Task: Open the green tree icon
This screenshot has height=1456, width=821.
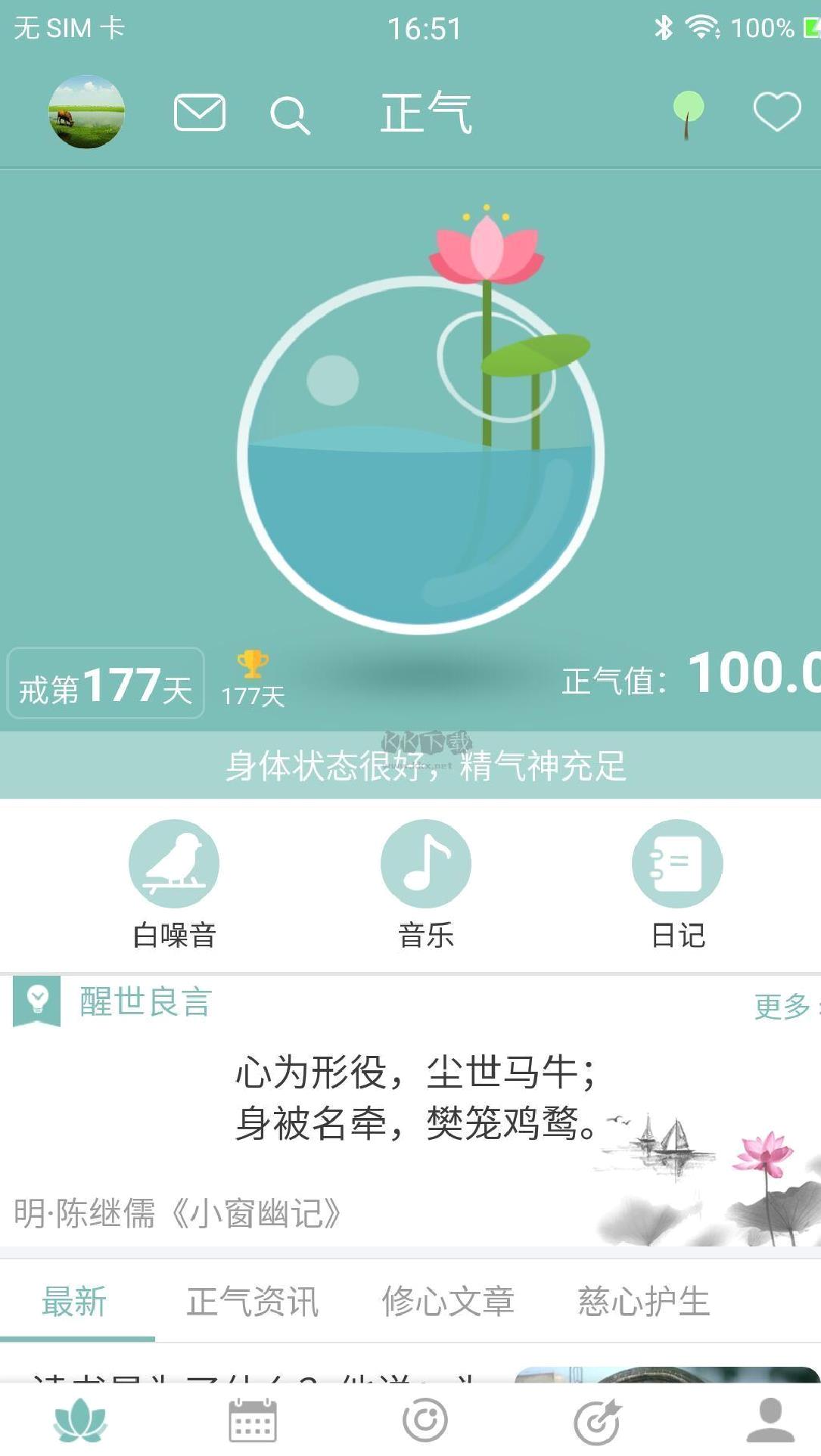Action: 688,115
